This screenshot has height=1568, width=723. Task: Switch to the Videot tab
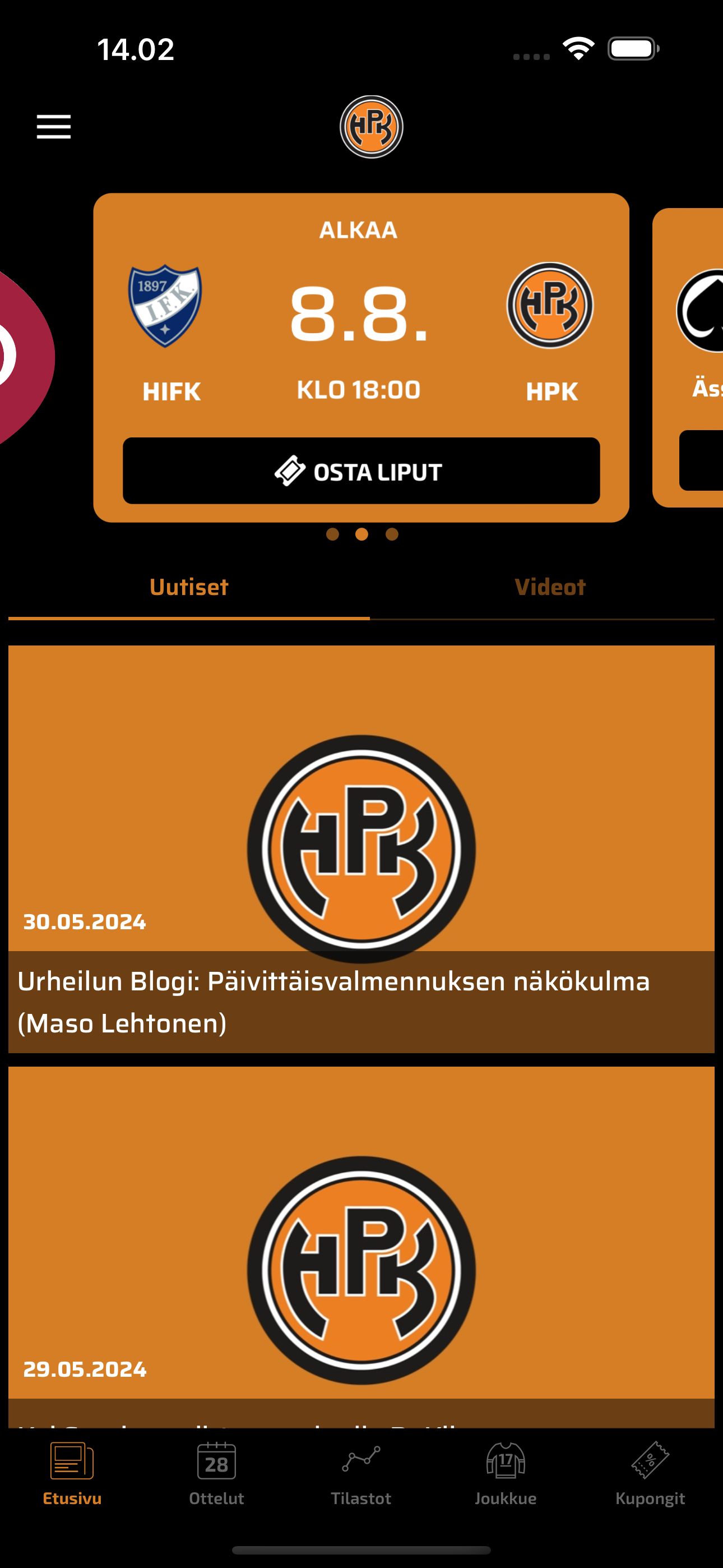click(x=550, y=586)
